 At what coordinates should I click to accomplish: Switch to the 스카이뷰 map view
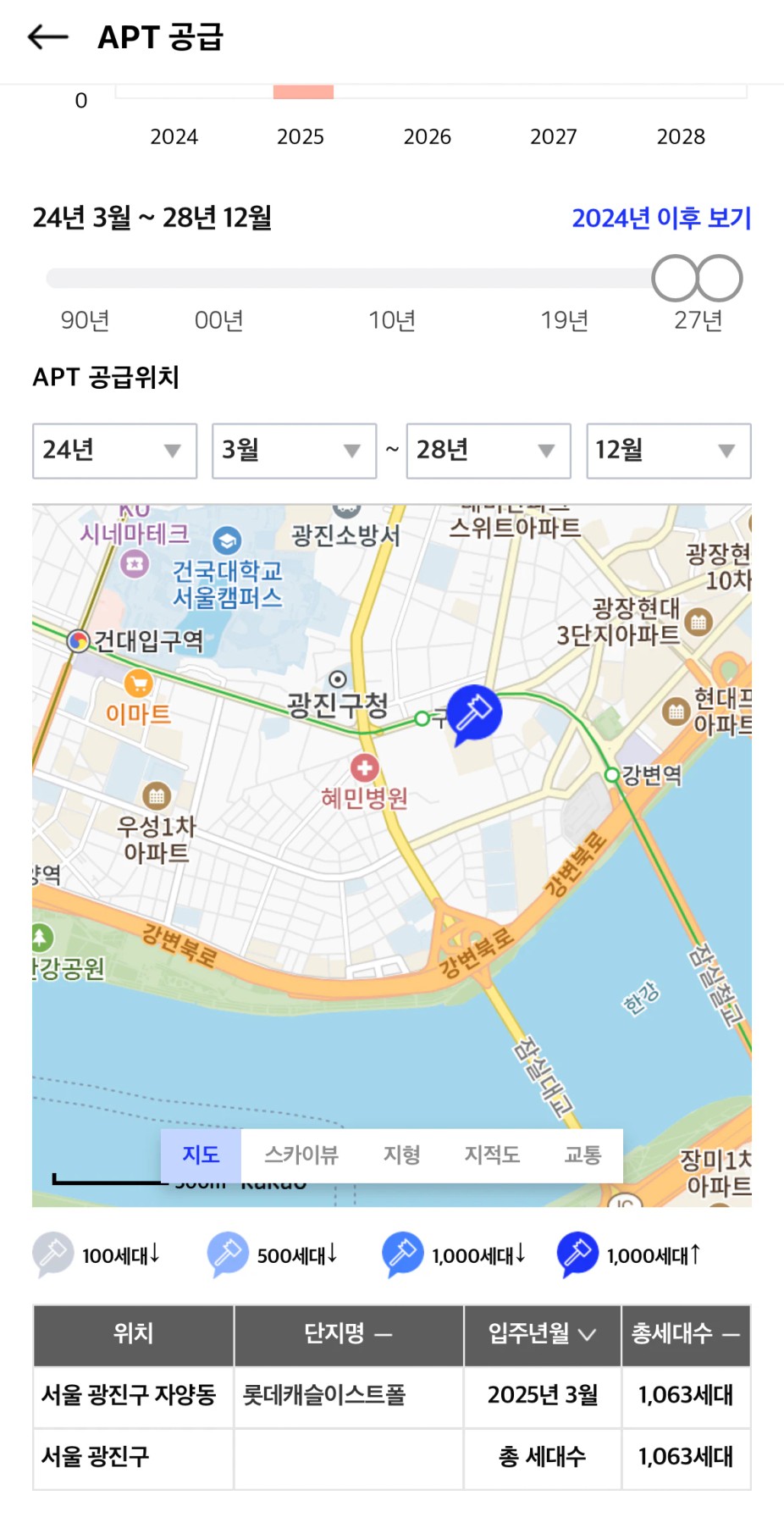301,1155
